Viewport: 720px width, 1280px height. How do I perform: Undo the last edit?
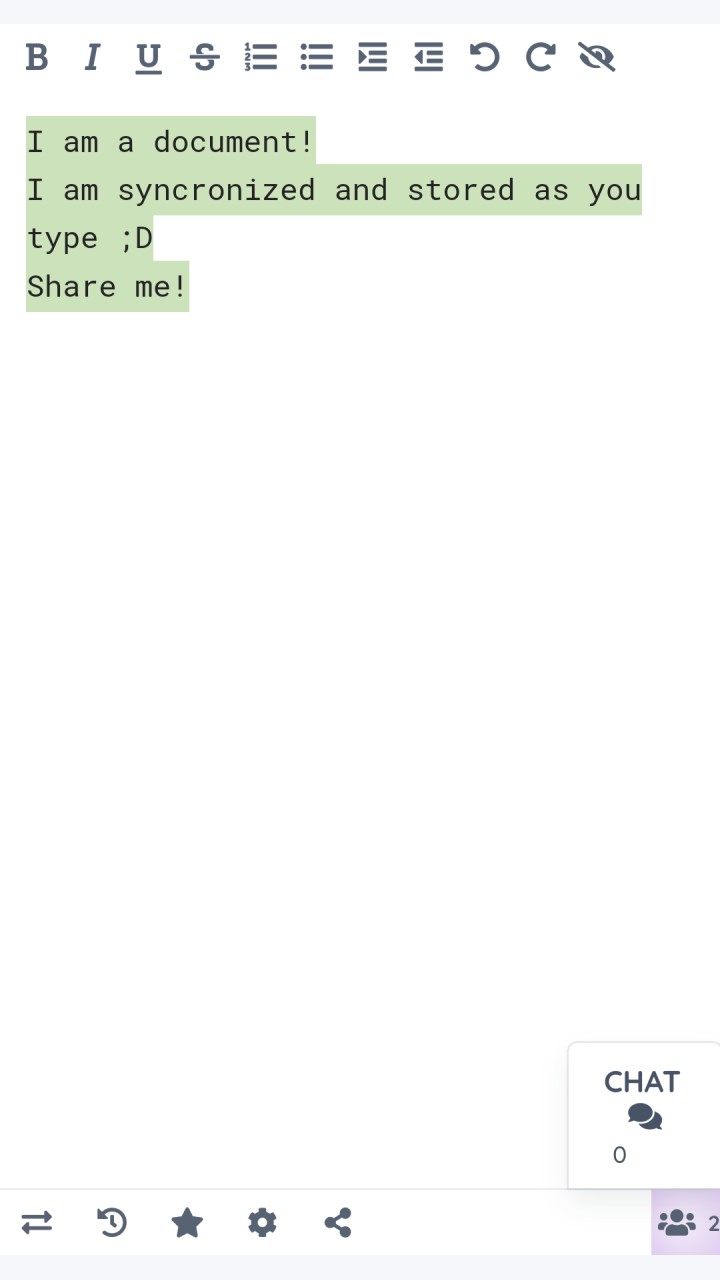(x=484, y=58)
